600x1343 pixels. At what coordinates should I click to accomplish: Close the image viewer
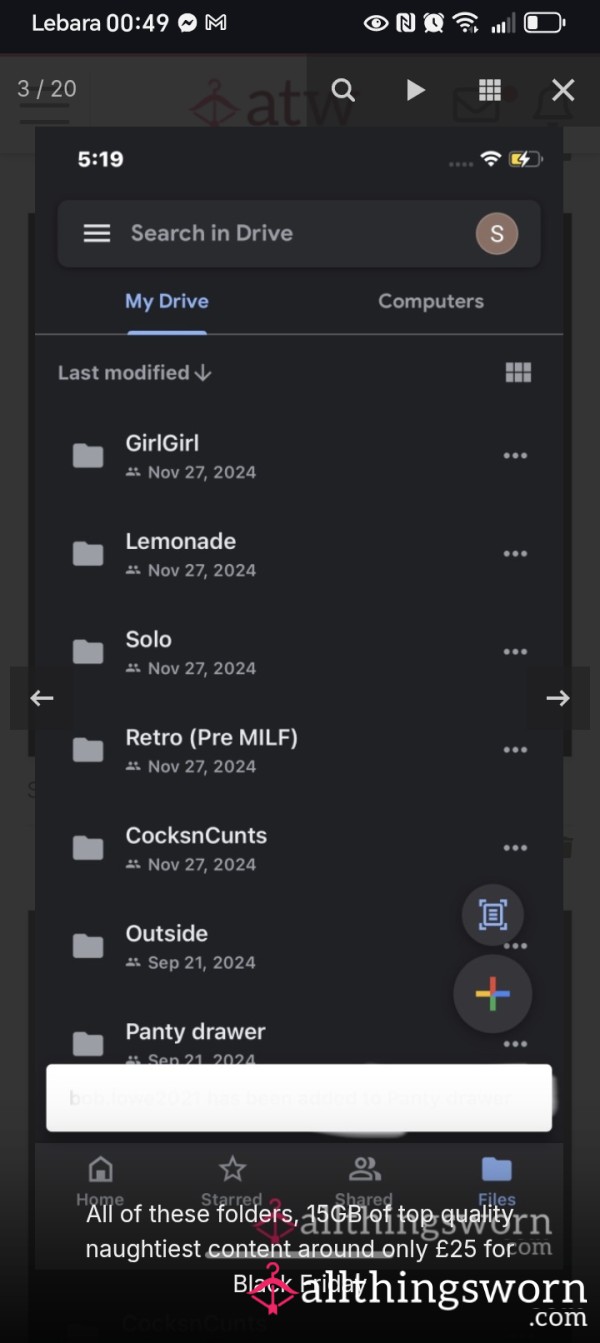563,90
